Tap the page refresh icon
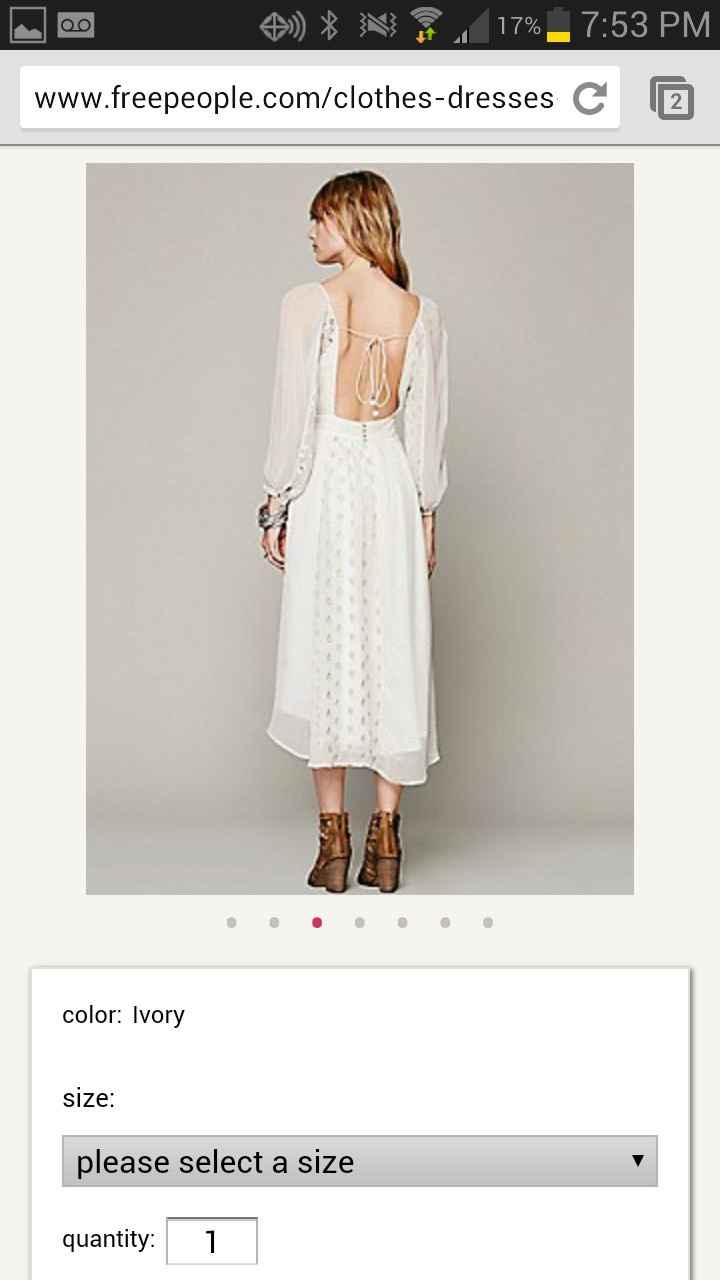This screenshot has height=1280, width=720. pos(590,97)
